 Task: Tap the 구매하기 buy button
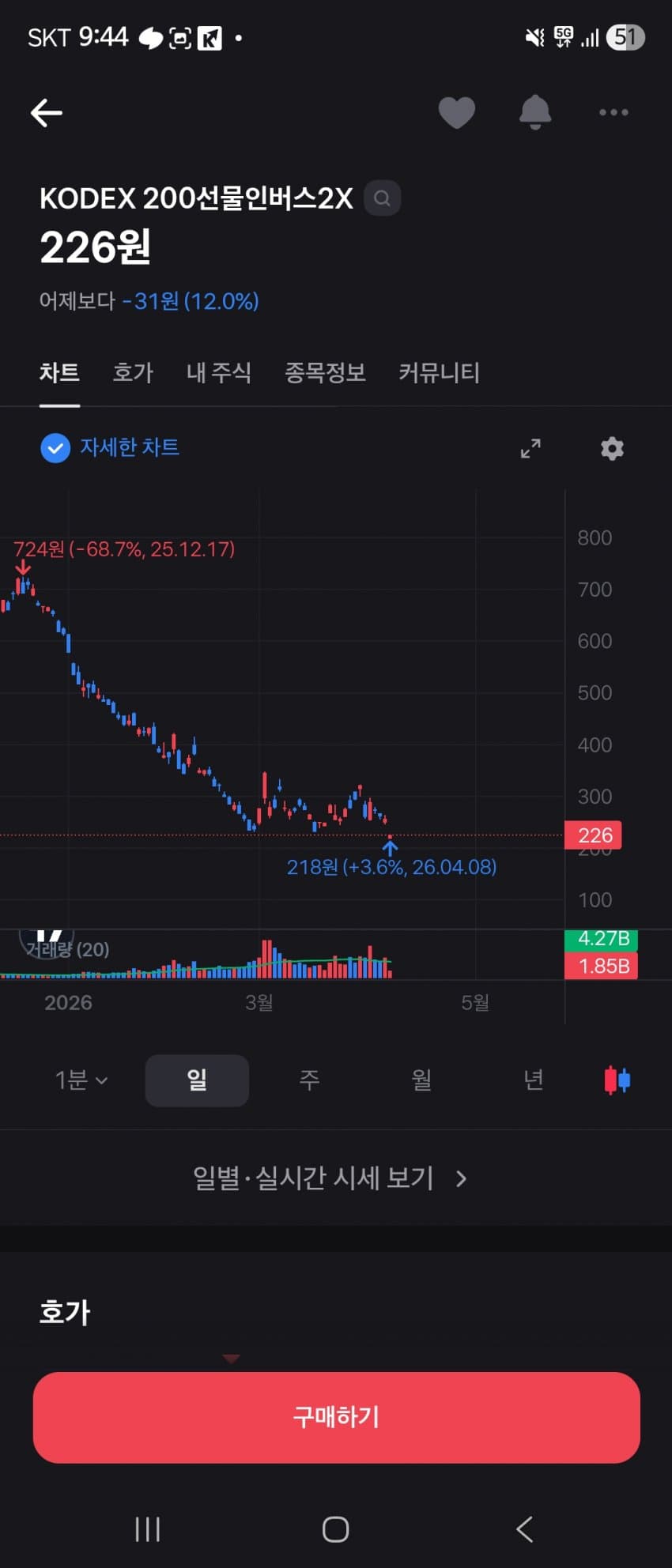[x=336, y=1417]
